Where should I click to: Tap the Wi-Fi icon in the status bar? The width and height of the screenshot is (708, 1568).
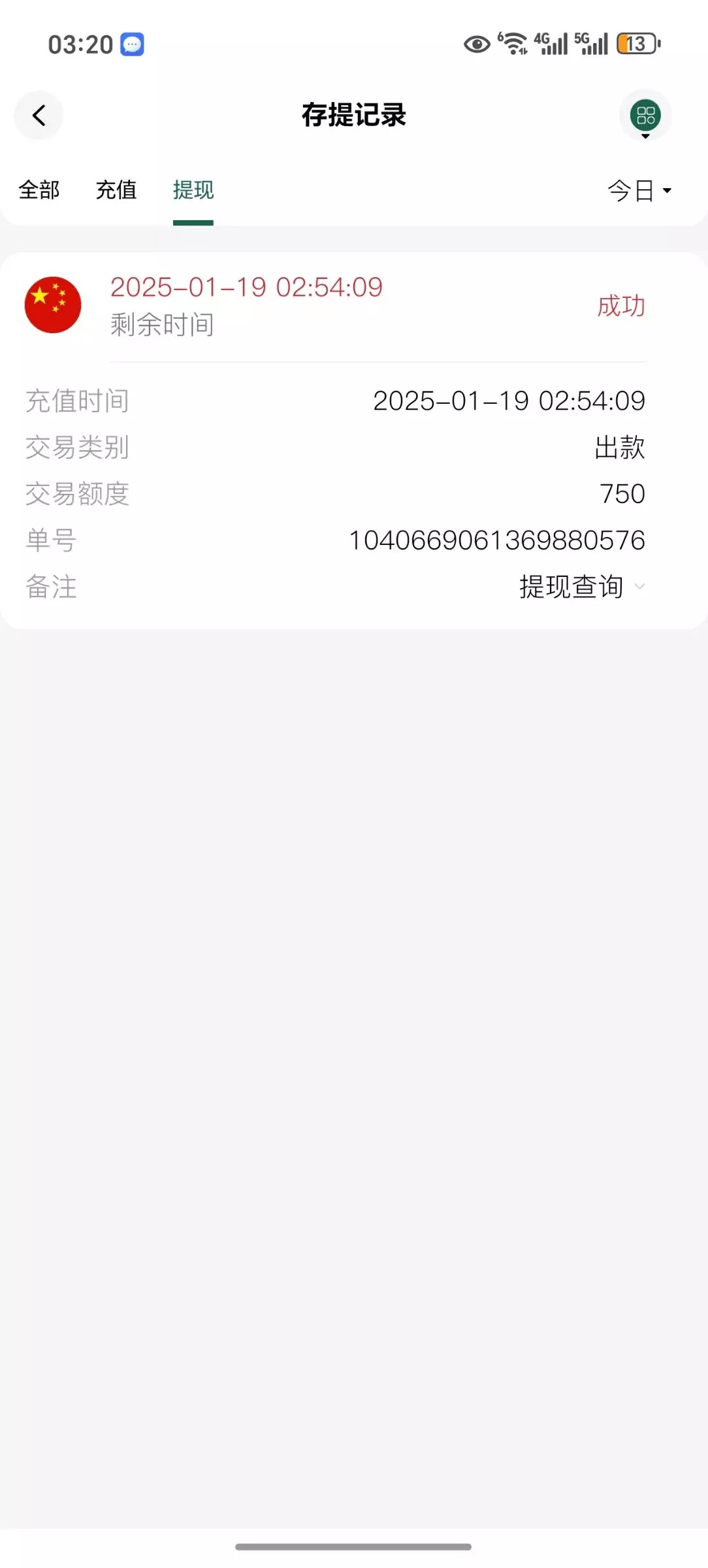pos(513,42)
